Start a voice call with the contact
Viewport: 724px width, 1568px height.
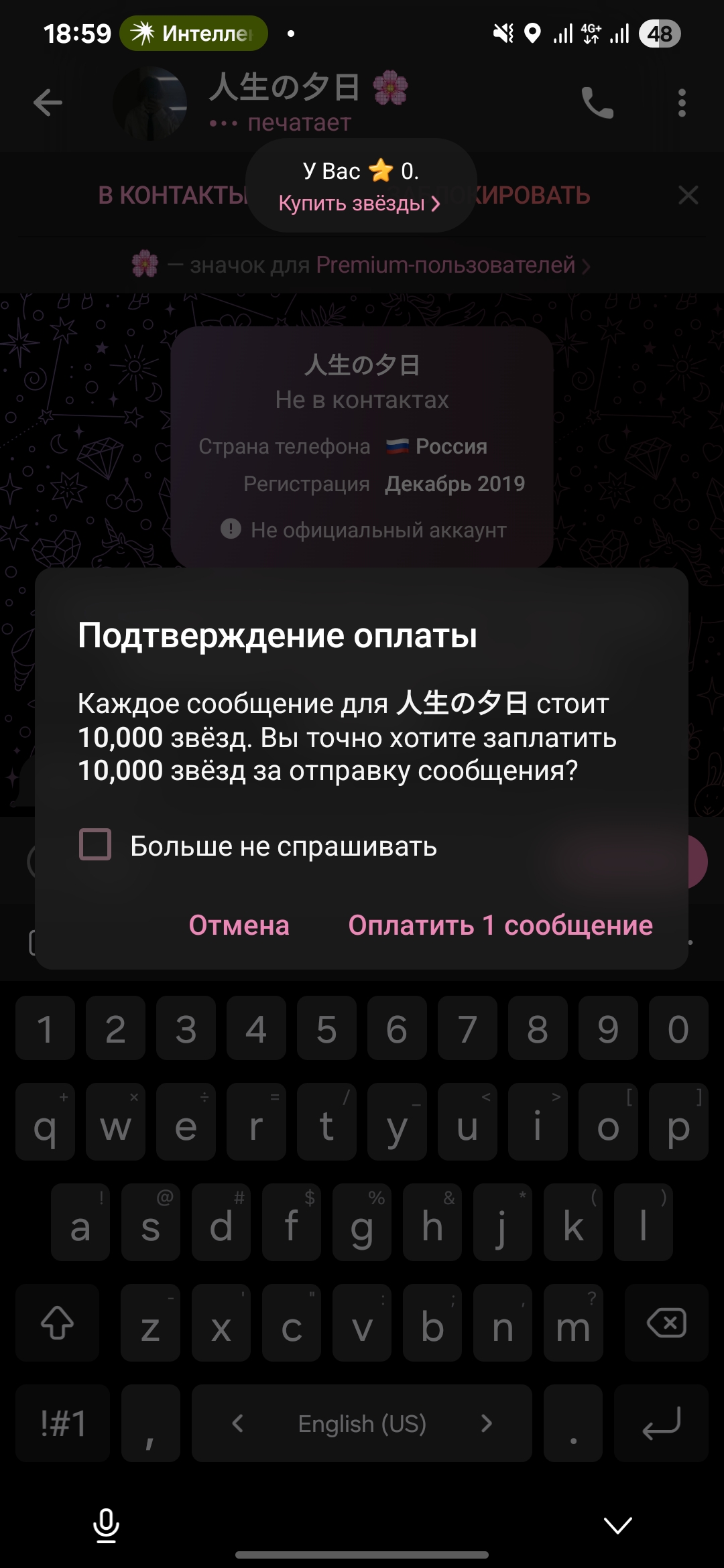(597, 103)
